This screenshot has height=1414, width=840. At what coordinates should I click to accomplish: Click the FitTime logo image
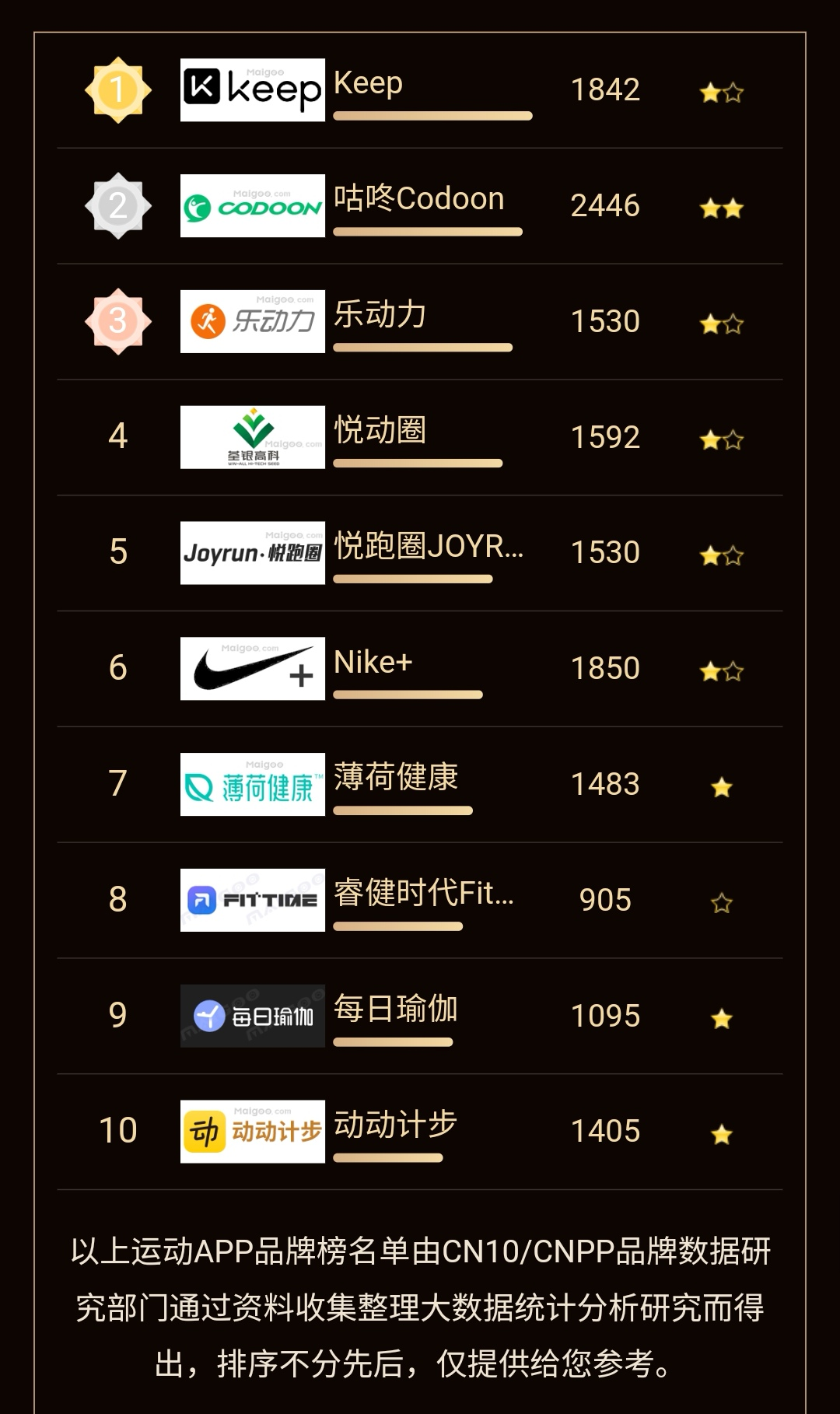pos(251,900)
